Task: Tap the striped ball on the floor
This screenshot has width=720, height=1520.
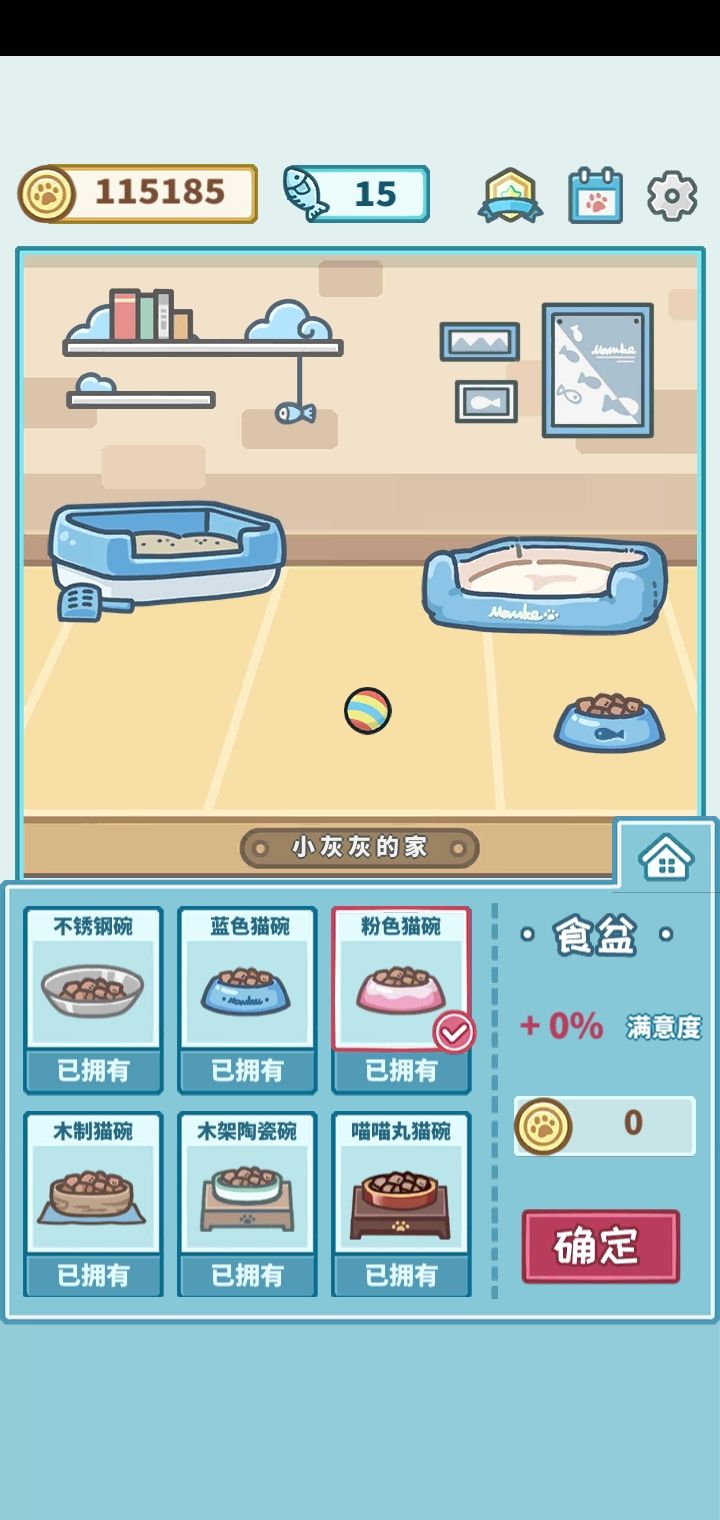Action: coord(366,708)
